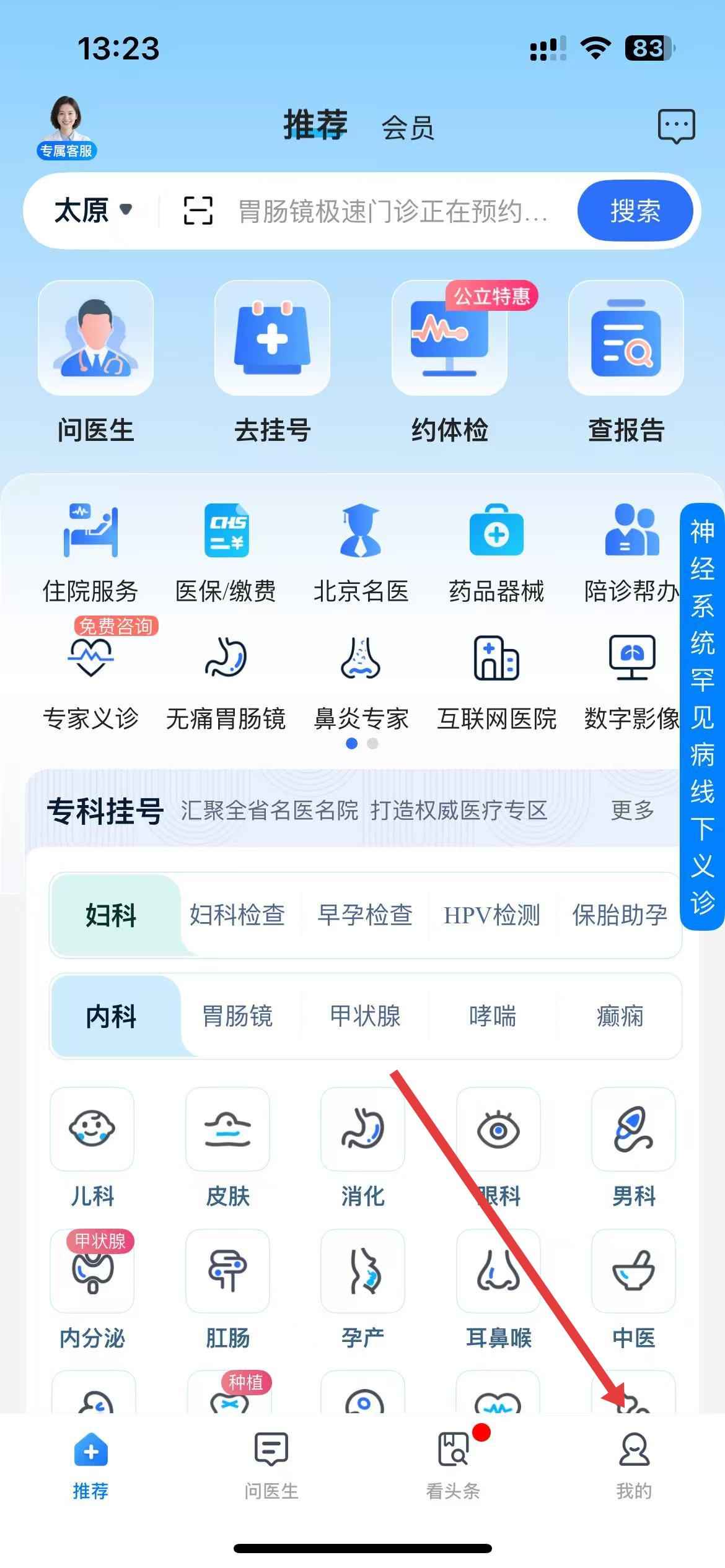Screen dimensions: 725x1568
Task: Open 神经系统罕见病线下义诊 side banner
Action: point(702,716)
